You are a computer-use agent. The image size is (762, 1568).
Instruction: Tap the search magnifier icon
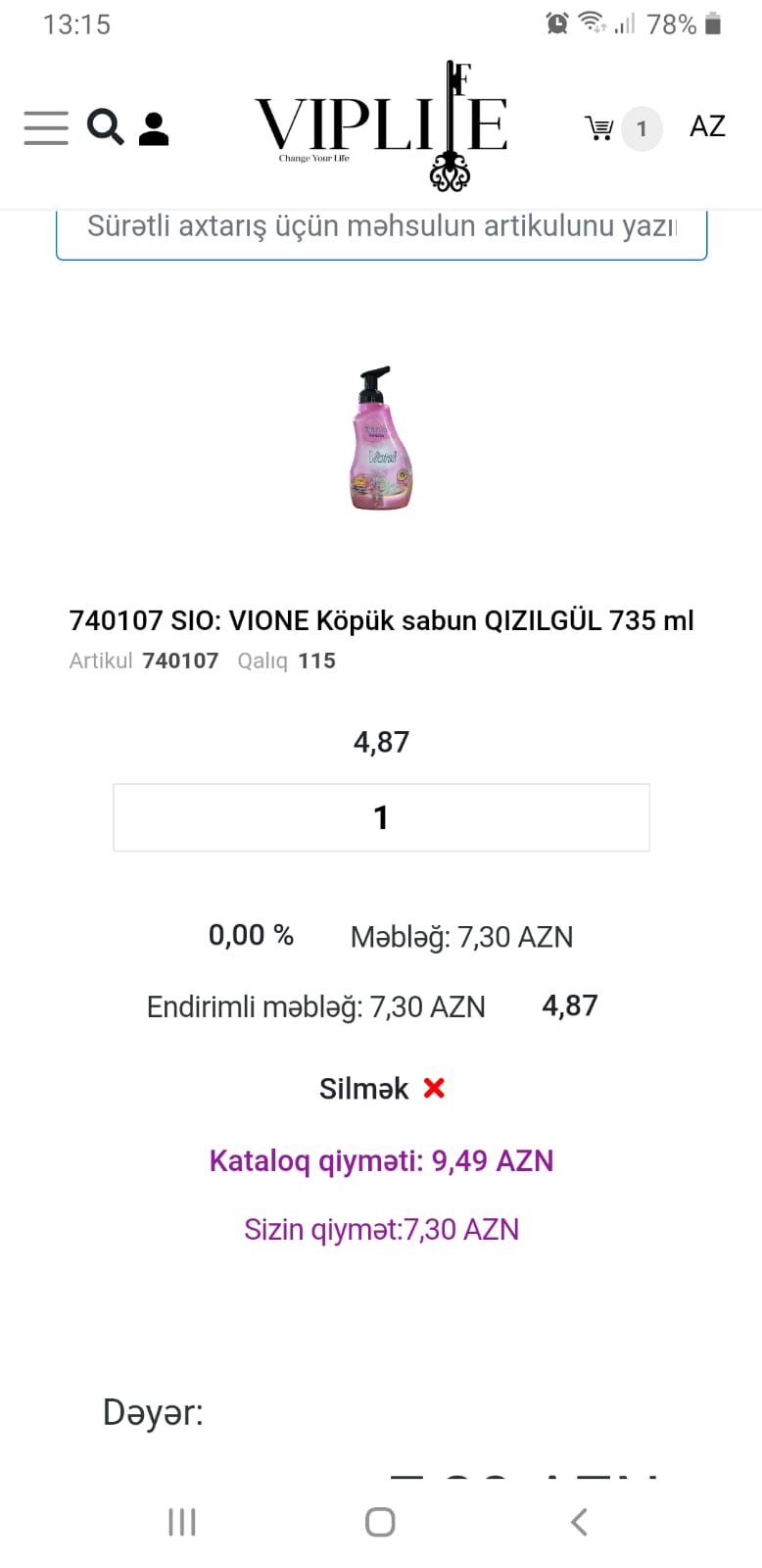tap(105, 127)
